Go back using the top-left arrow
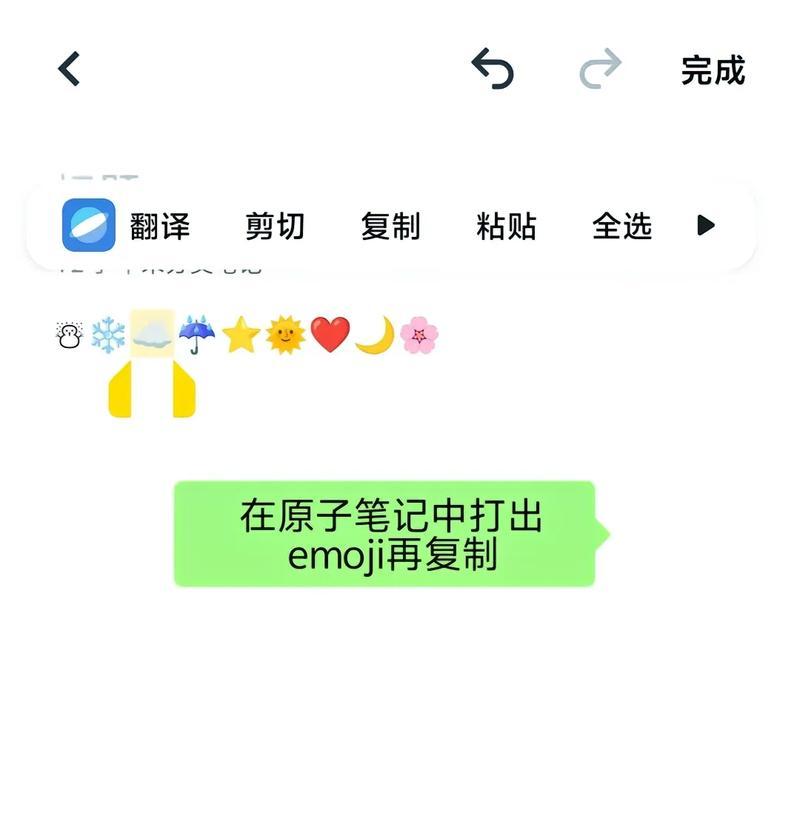This screenshot has height=835, width=800. [x=68, y=69]
